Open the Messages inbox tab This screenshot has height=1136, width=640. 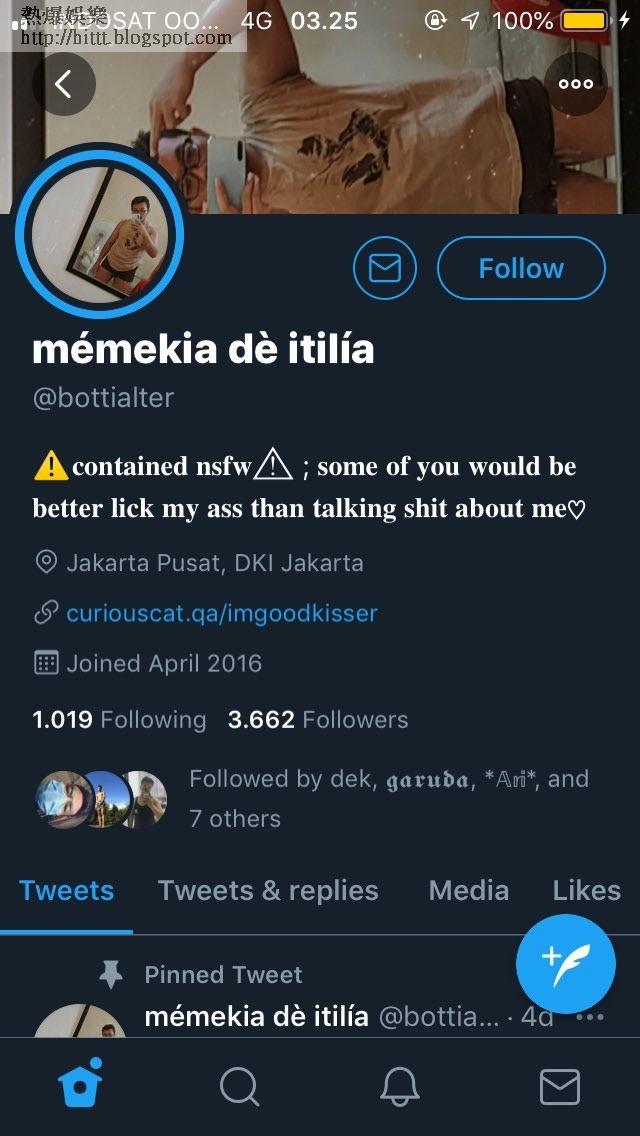tap(559, 1086)
